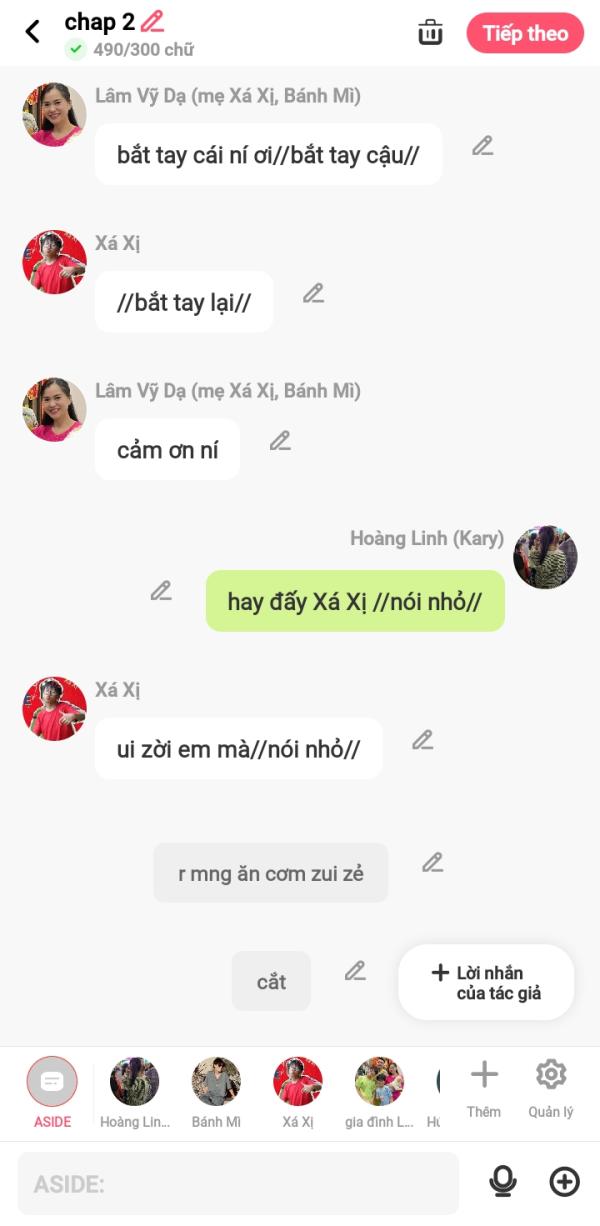600x1226 pixels.
Task: Delete this chapter with the trash icon
Action: click(x=430, y=32)
